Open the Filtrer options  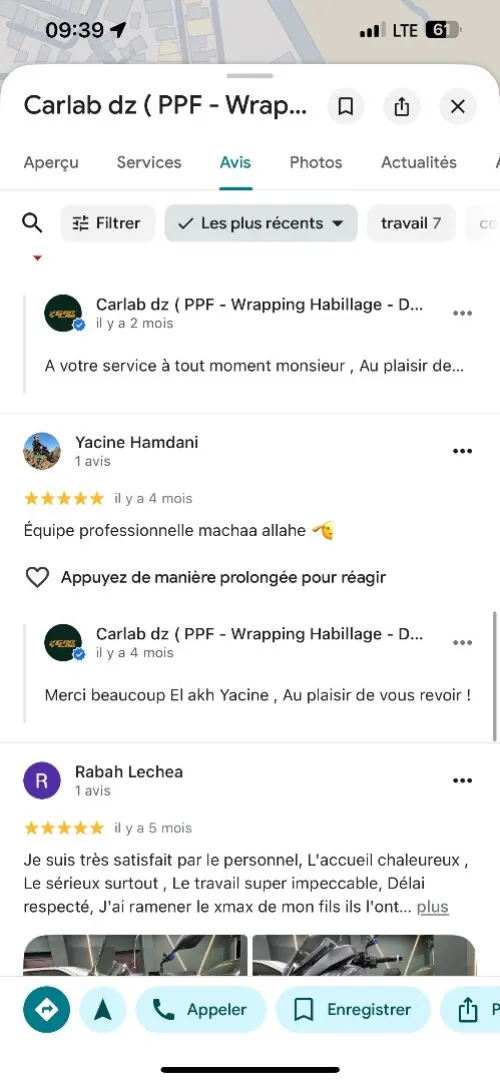click(x=108, y=223)
